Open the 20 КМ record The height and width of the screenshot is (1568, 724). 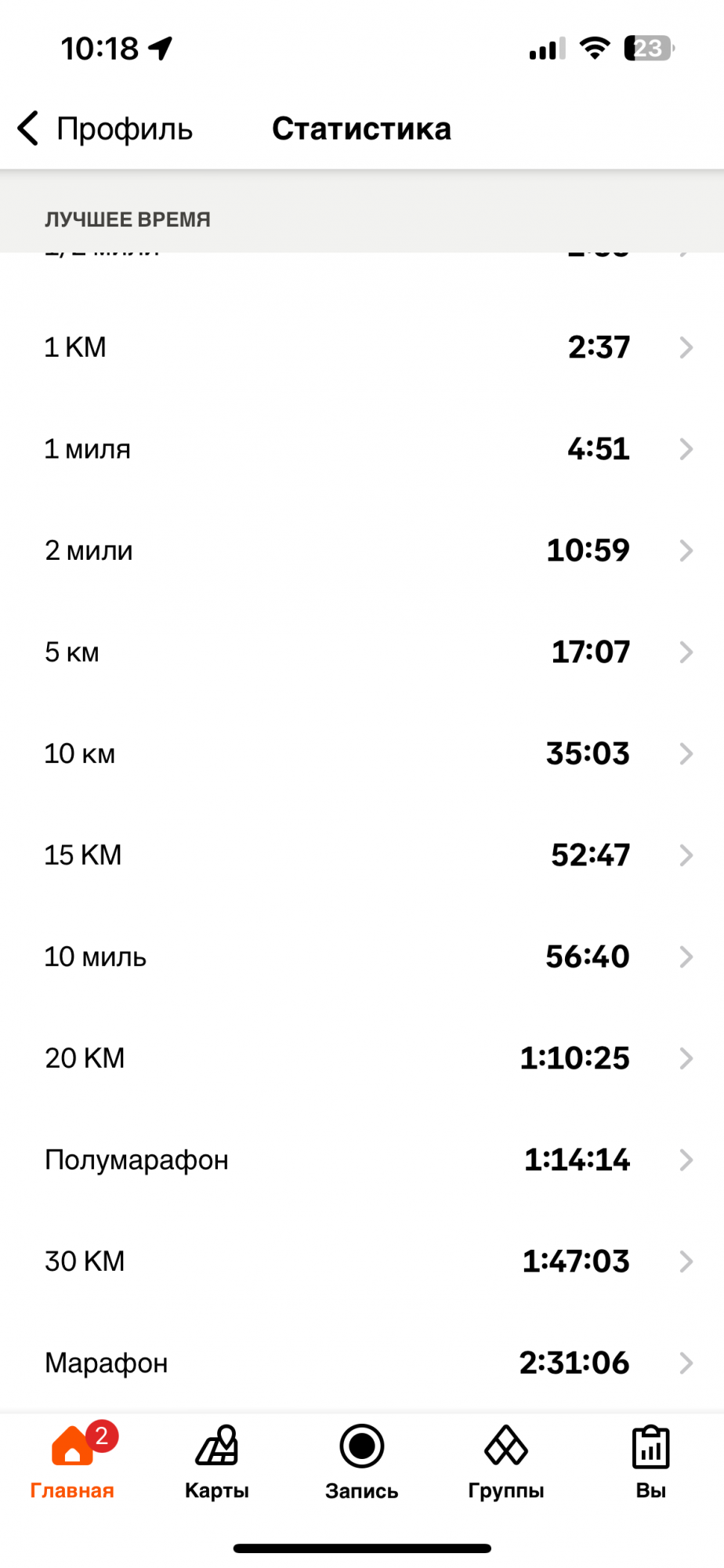tap(362, 1058)
